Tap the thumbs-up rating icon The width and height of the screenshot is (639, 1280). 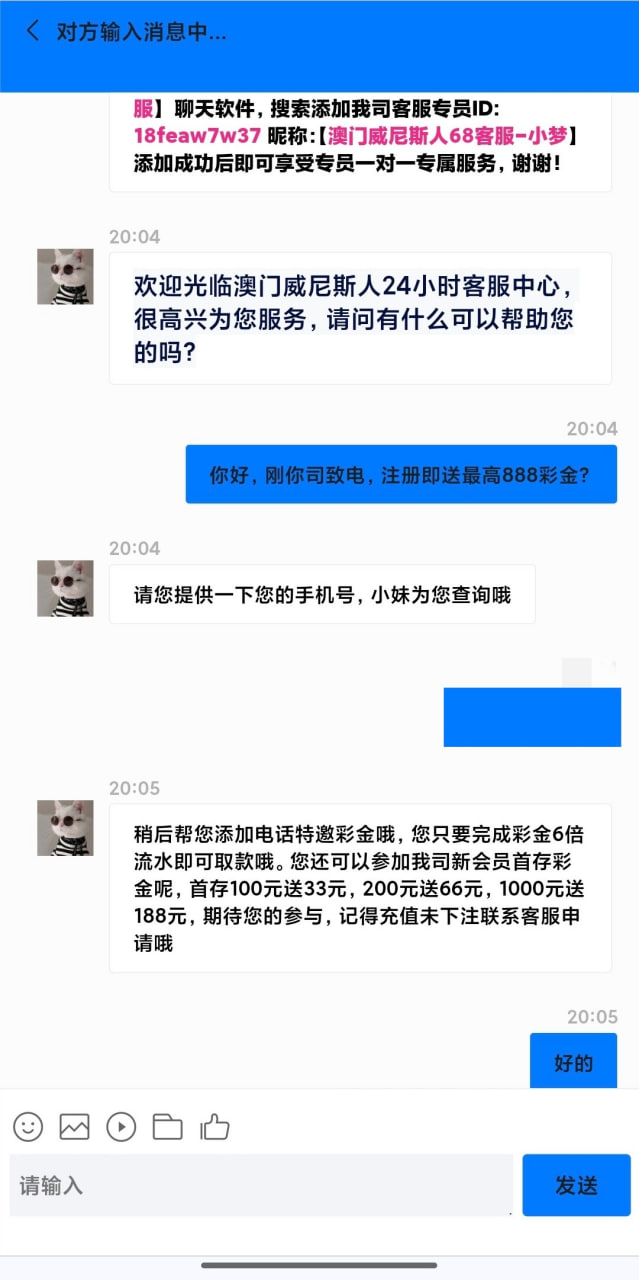(215, 1127)
